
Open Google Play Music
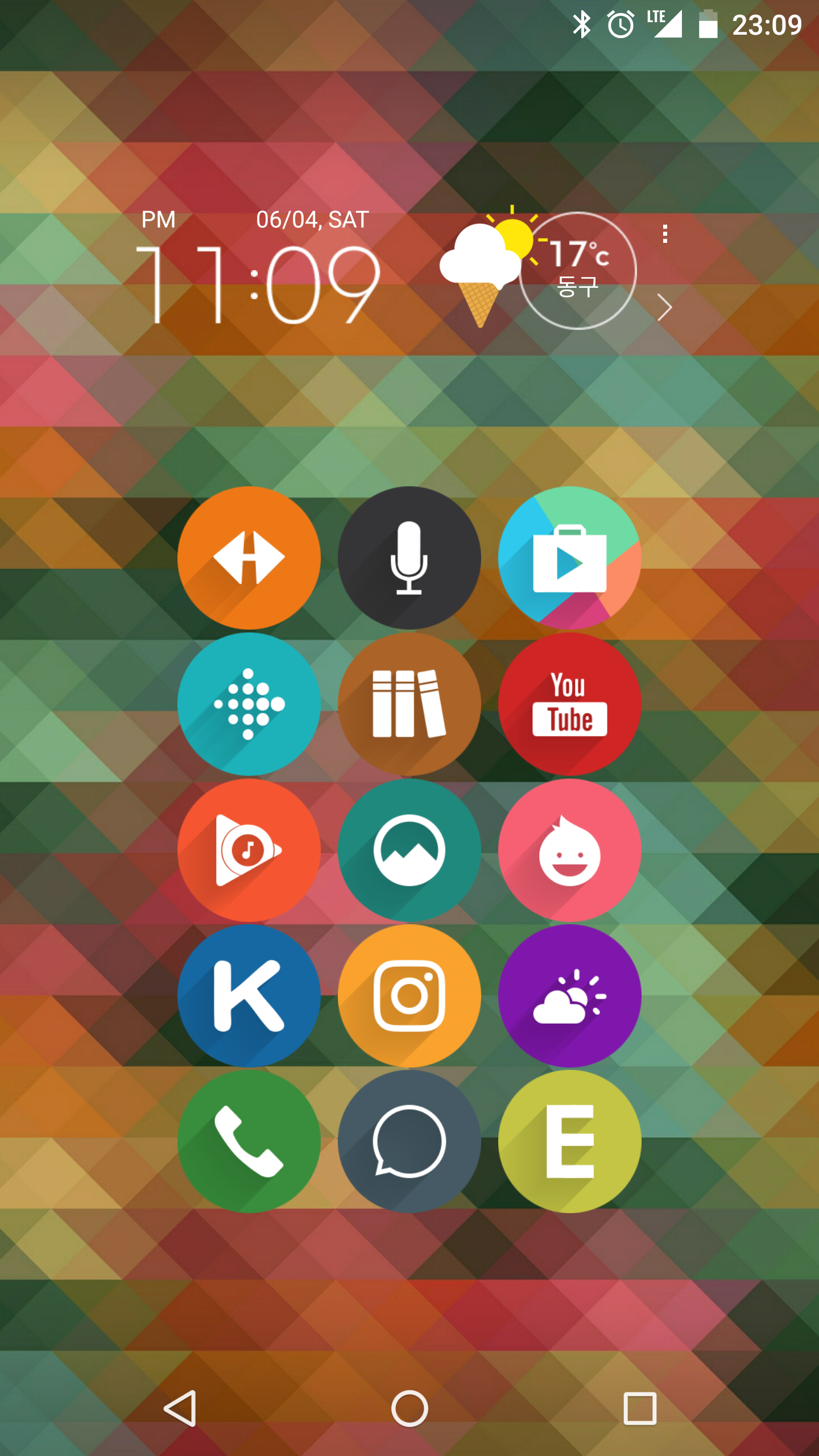tap(249, 850)
